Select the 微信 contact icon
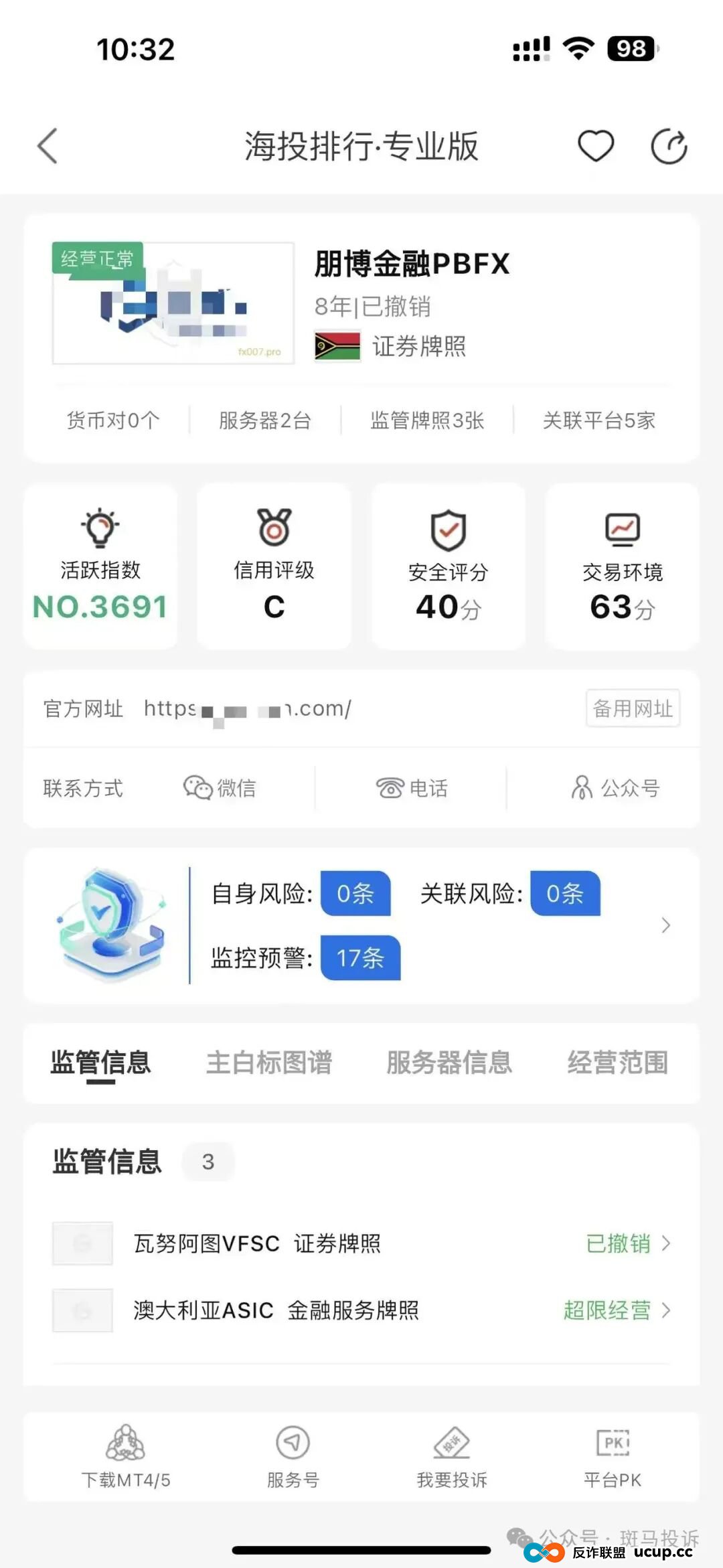Viewport: 723px width, 1568px height. tap(221, 789)
